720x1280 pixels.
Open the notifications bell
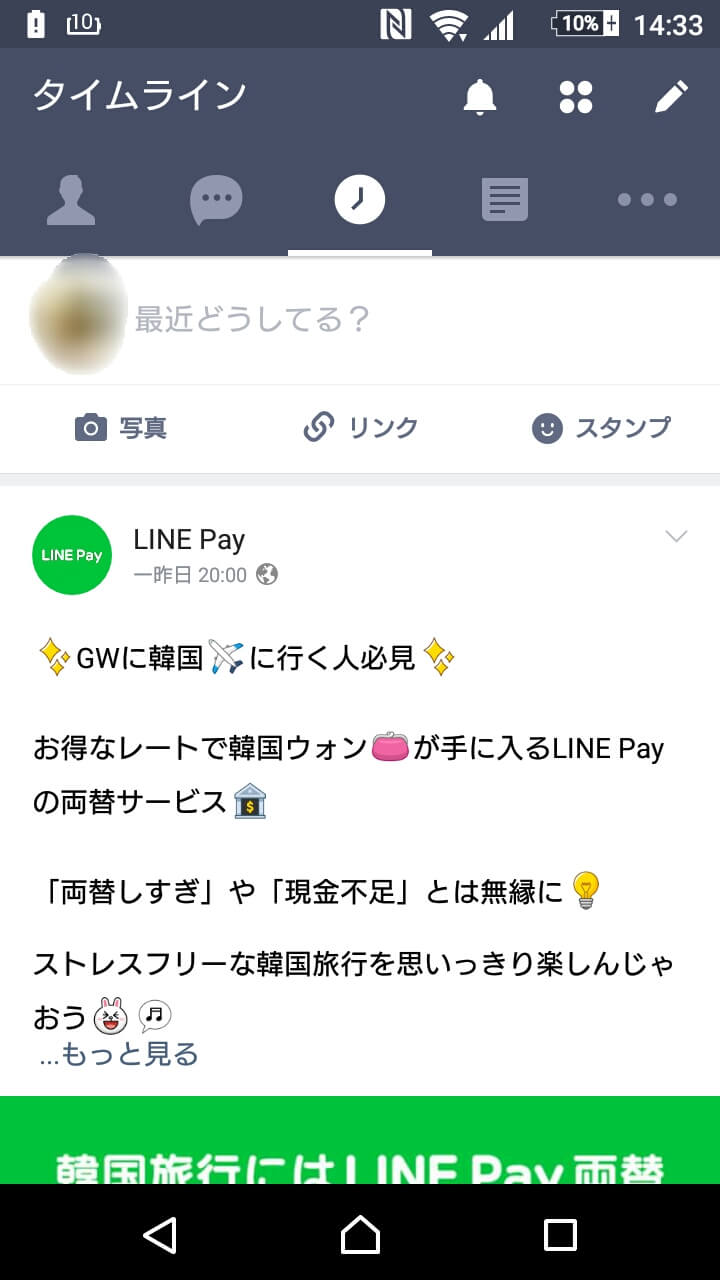(x=480, y=97)
